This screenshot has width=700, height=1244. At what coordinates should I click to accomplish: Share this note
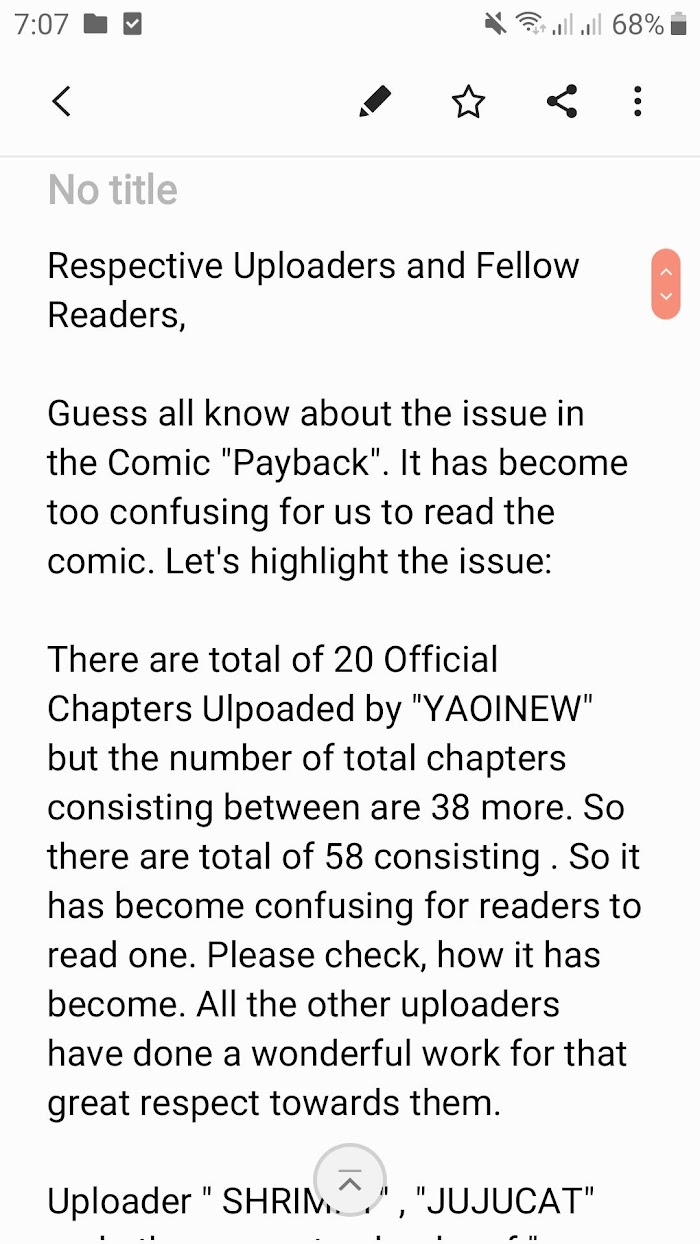click(562, 101)
